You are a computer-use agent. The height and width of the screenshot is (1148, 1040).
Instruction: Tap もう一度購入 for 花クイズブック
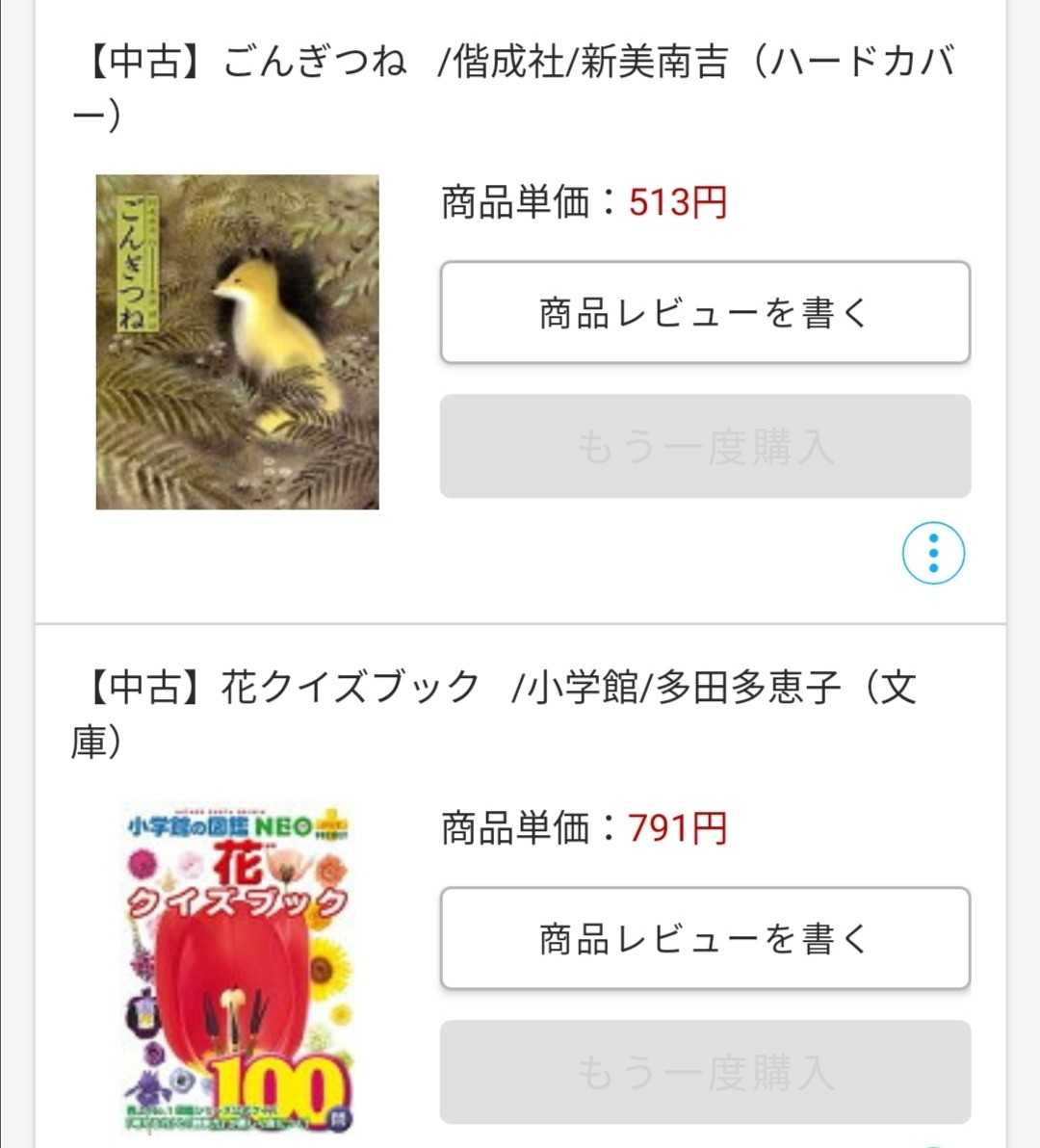click(x=705, y=1072)
